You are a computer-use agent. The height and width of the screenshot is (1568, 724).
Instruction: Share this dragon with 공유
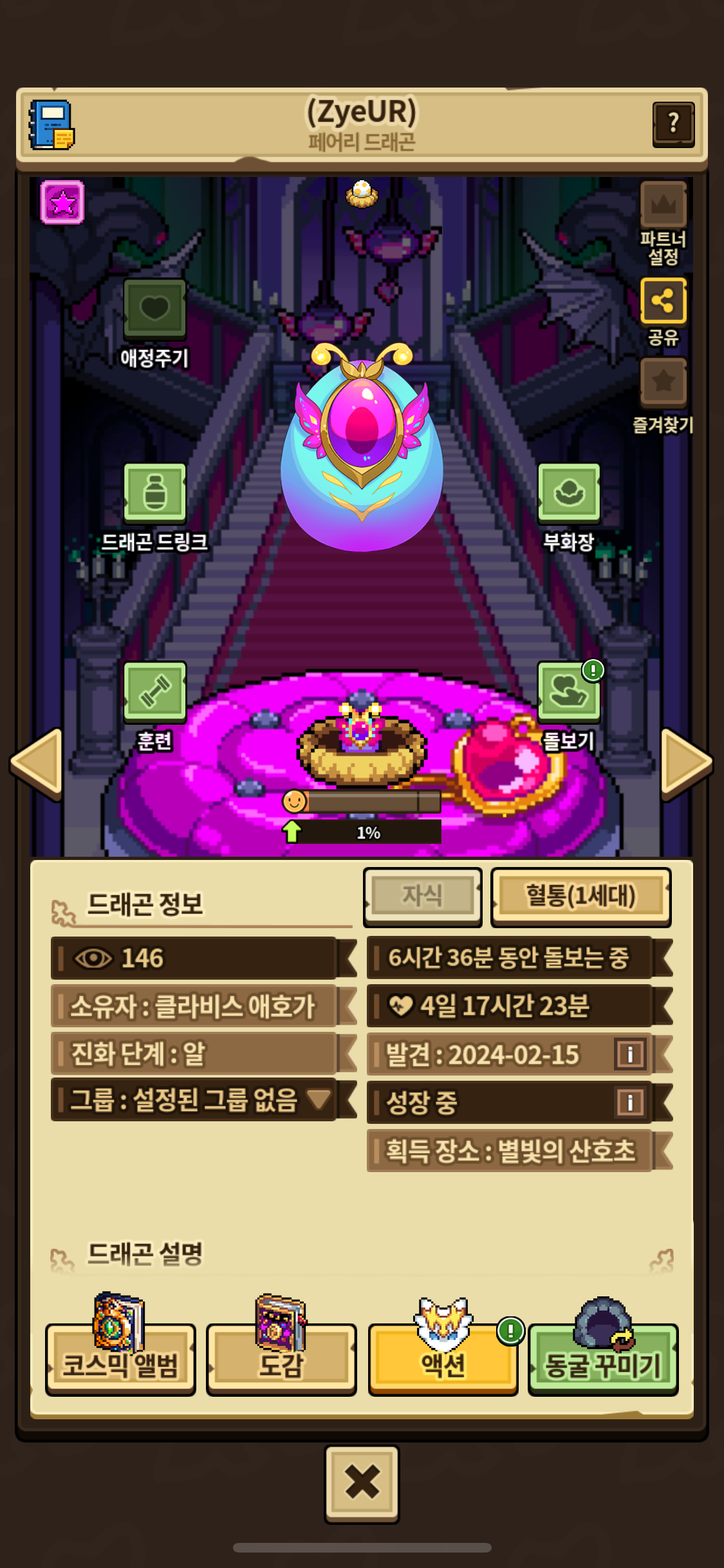664,312
